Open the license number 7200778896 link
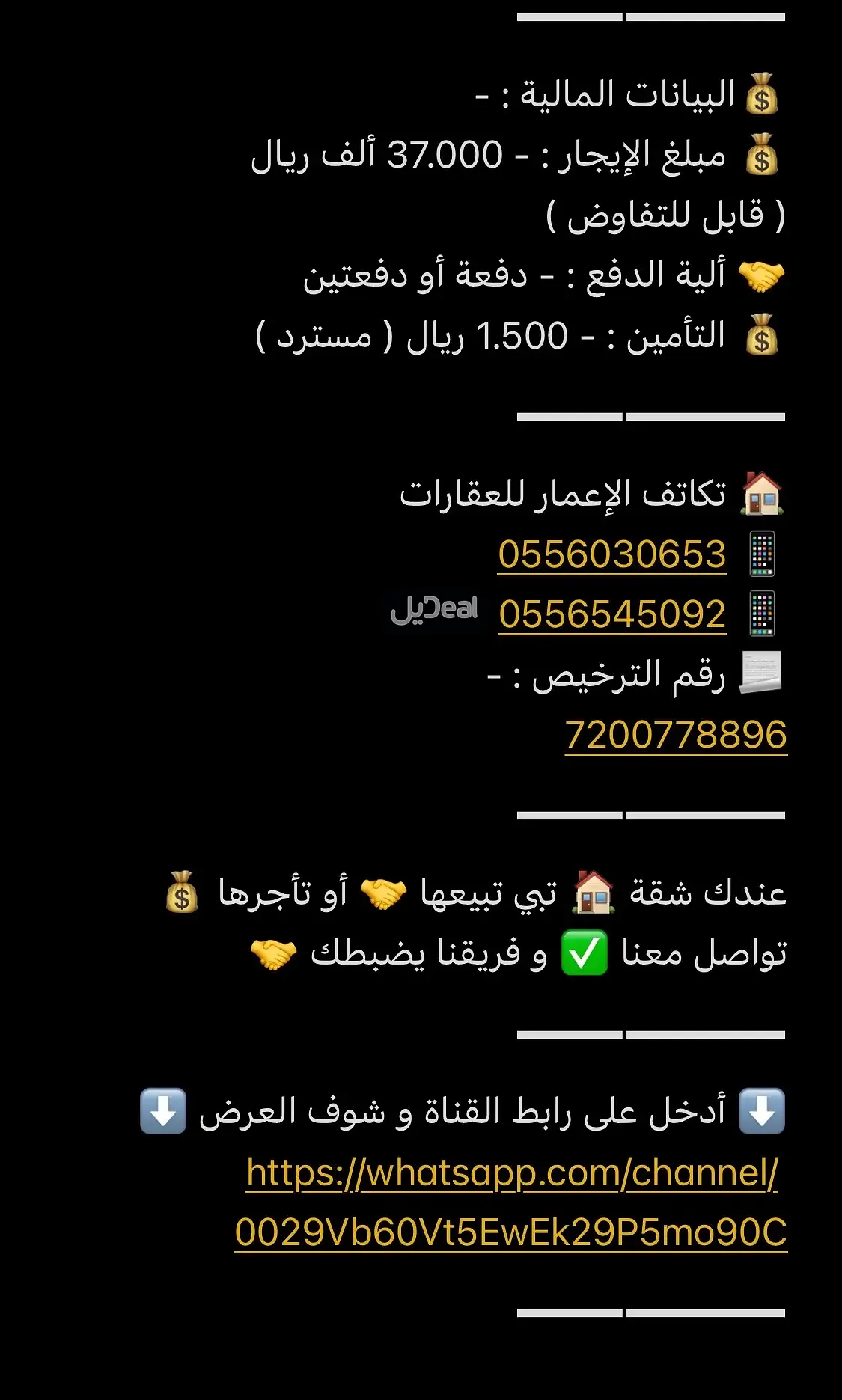Viewport: 842px width, 1400px height. click(675, 735)
